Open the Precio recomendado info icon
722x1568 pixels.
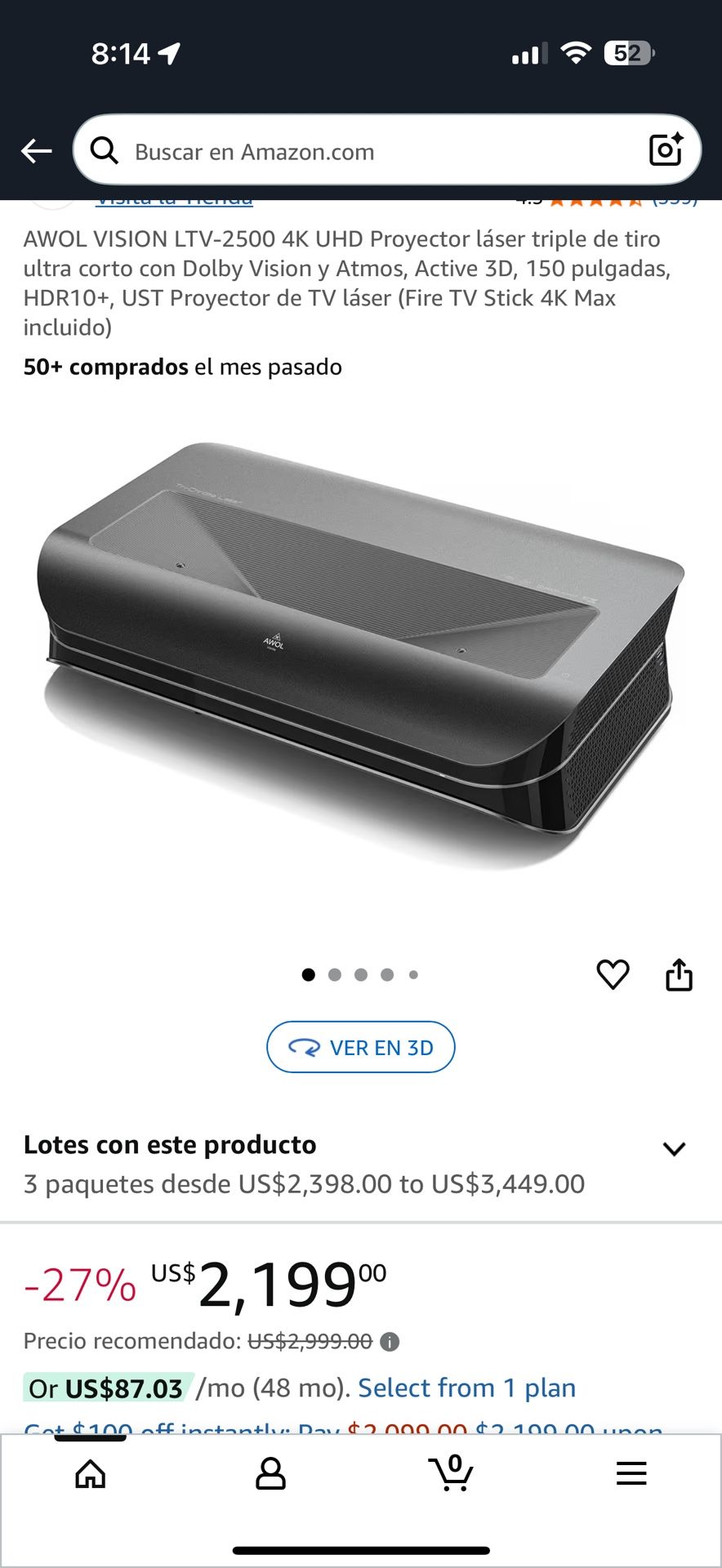[x=390, y=1342]
